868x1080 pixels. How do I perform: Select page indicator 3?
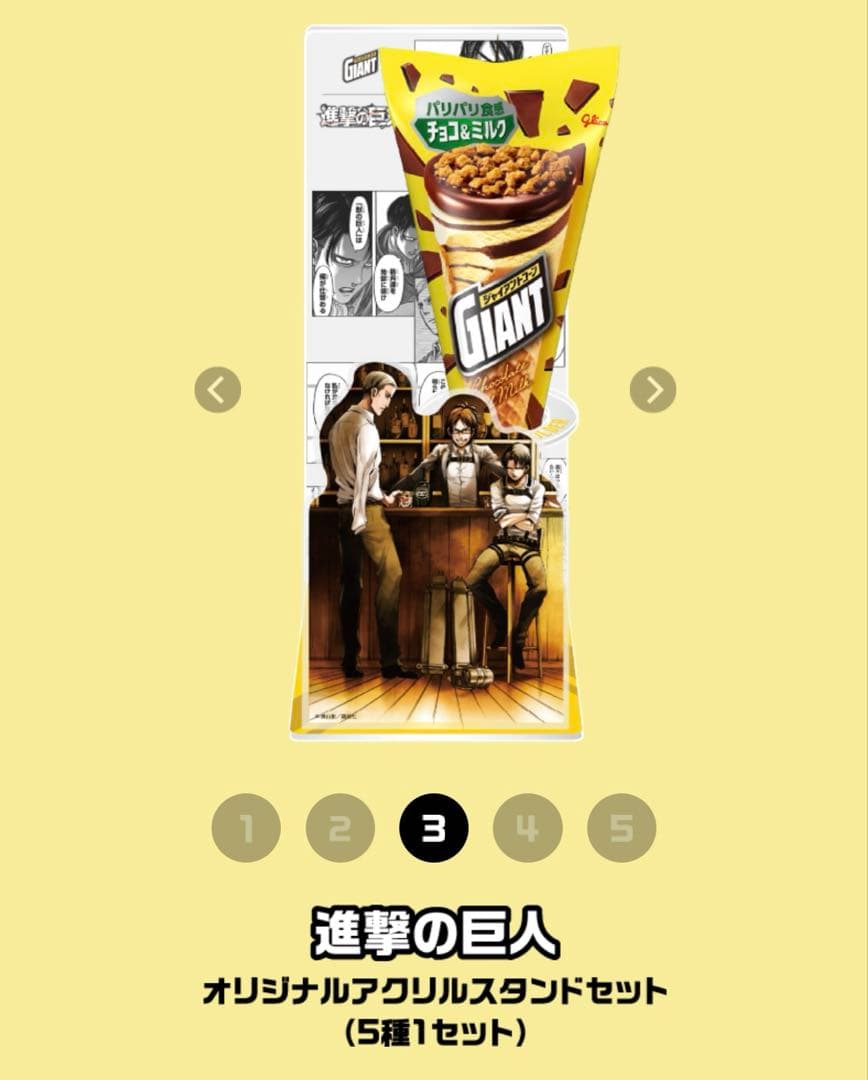(x=433, y=828)
